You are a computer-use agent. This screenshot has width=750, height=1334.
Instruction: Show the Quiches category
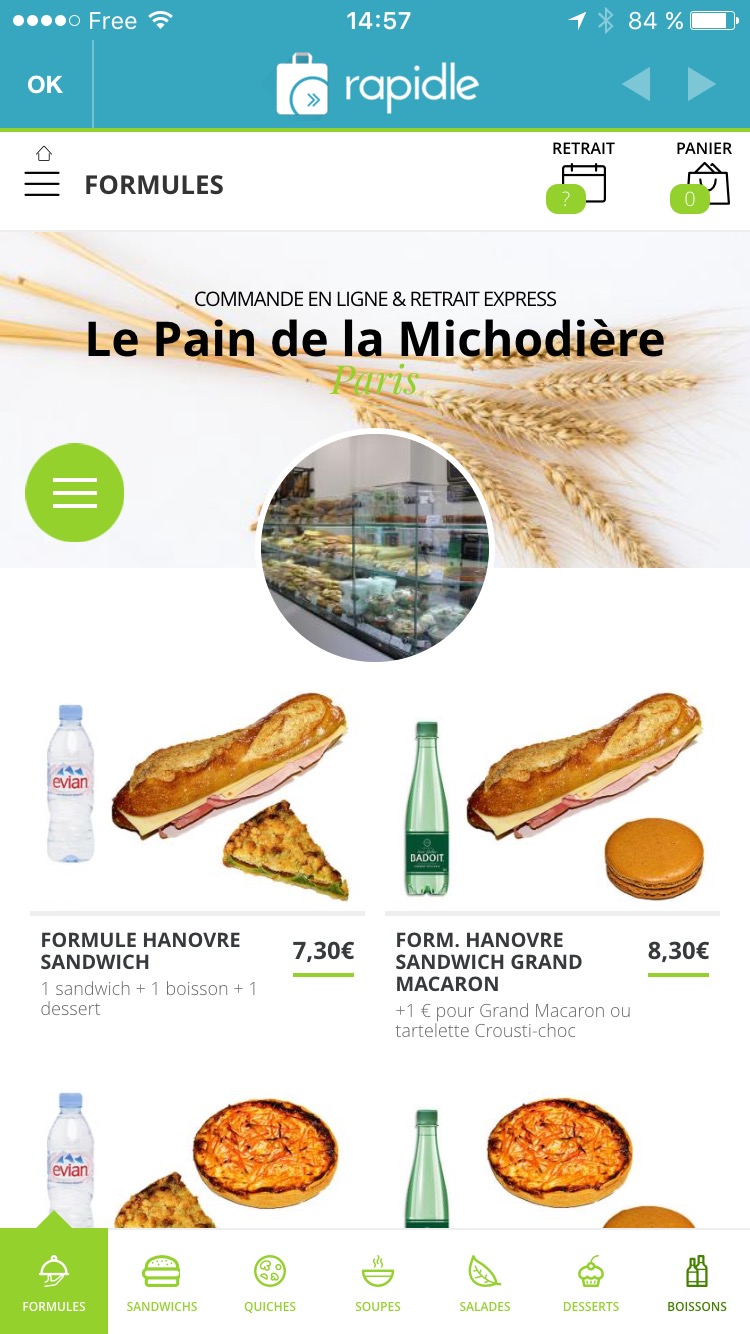(270, 1282)
